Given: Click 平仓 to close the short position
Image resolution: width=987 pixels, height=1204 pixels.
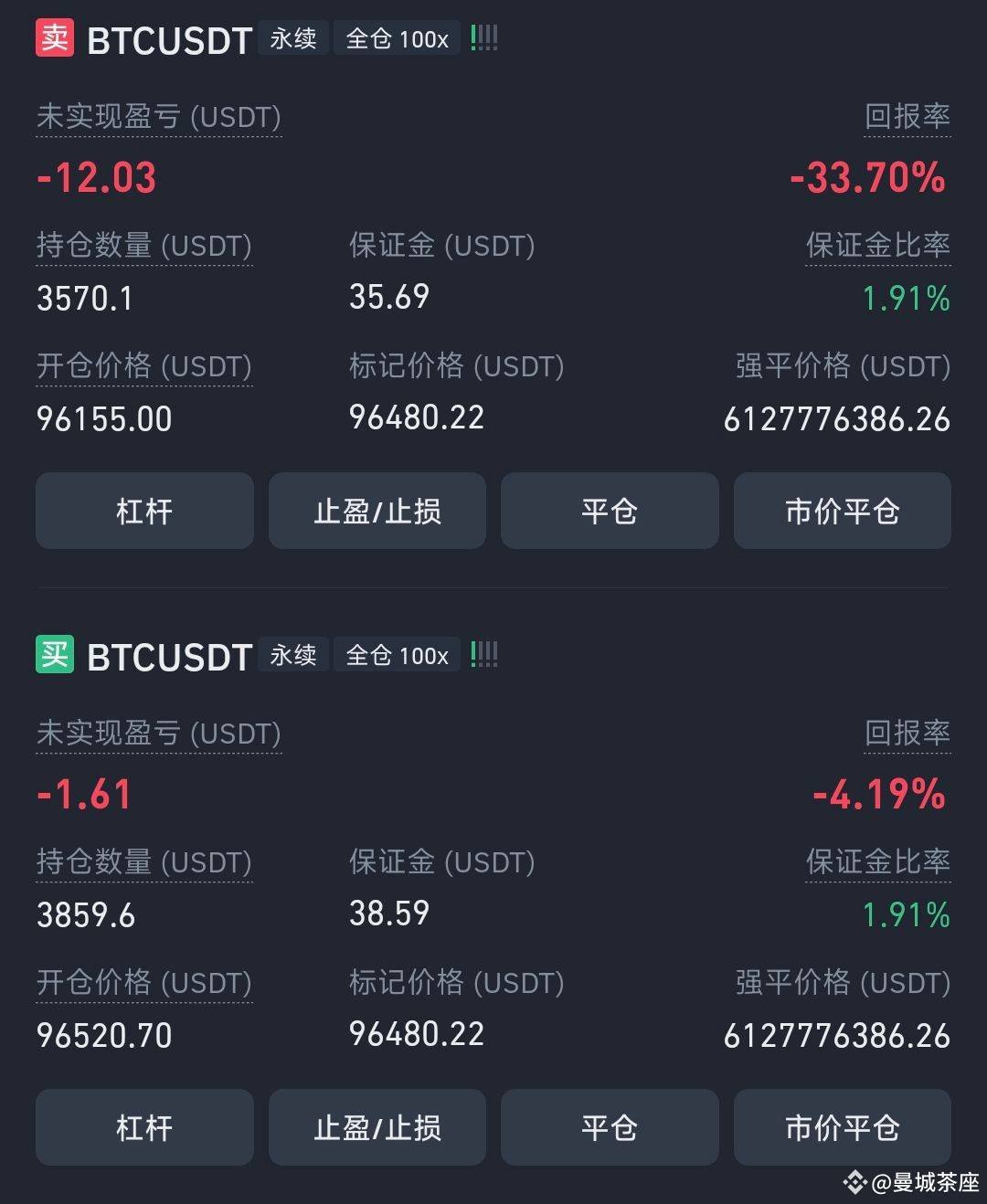Looking at the screenshot, I should [x=610, y=512].
